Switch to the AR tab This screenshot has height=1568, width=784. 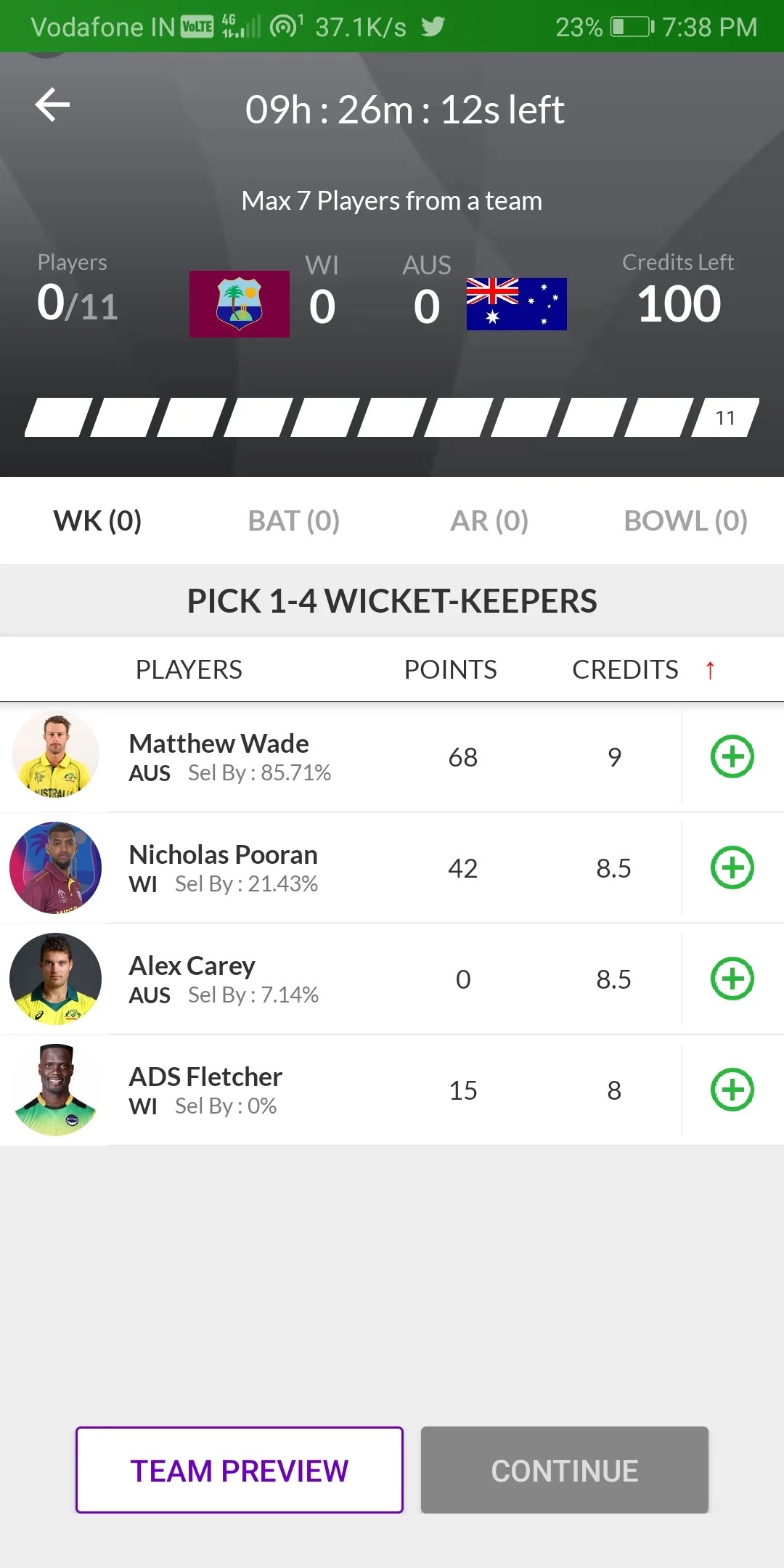(x=489, y=520)
